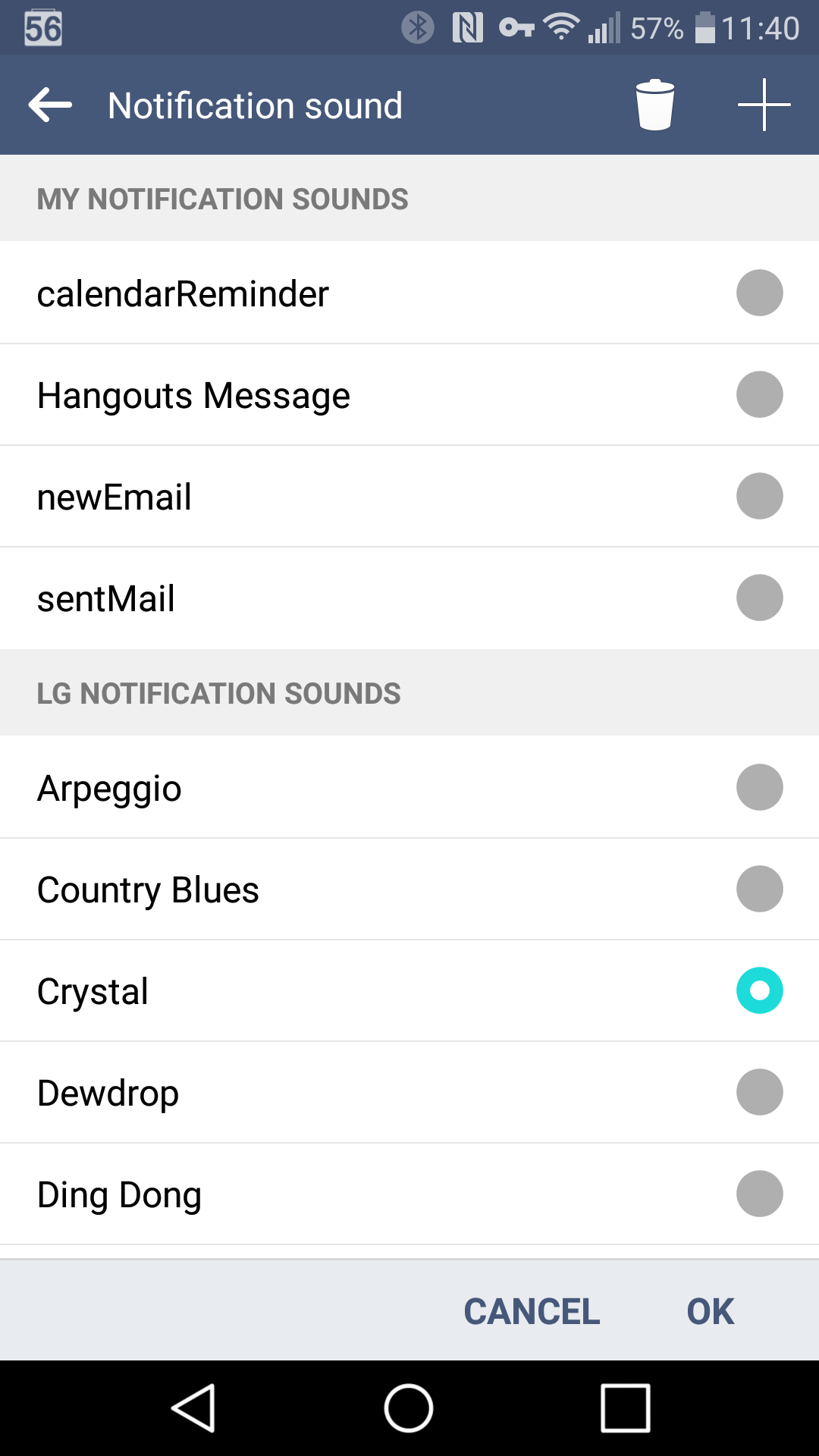Choose Arpeggio from LG sounds
The image size is (819, 1456).
point(409,787)
